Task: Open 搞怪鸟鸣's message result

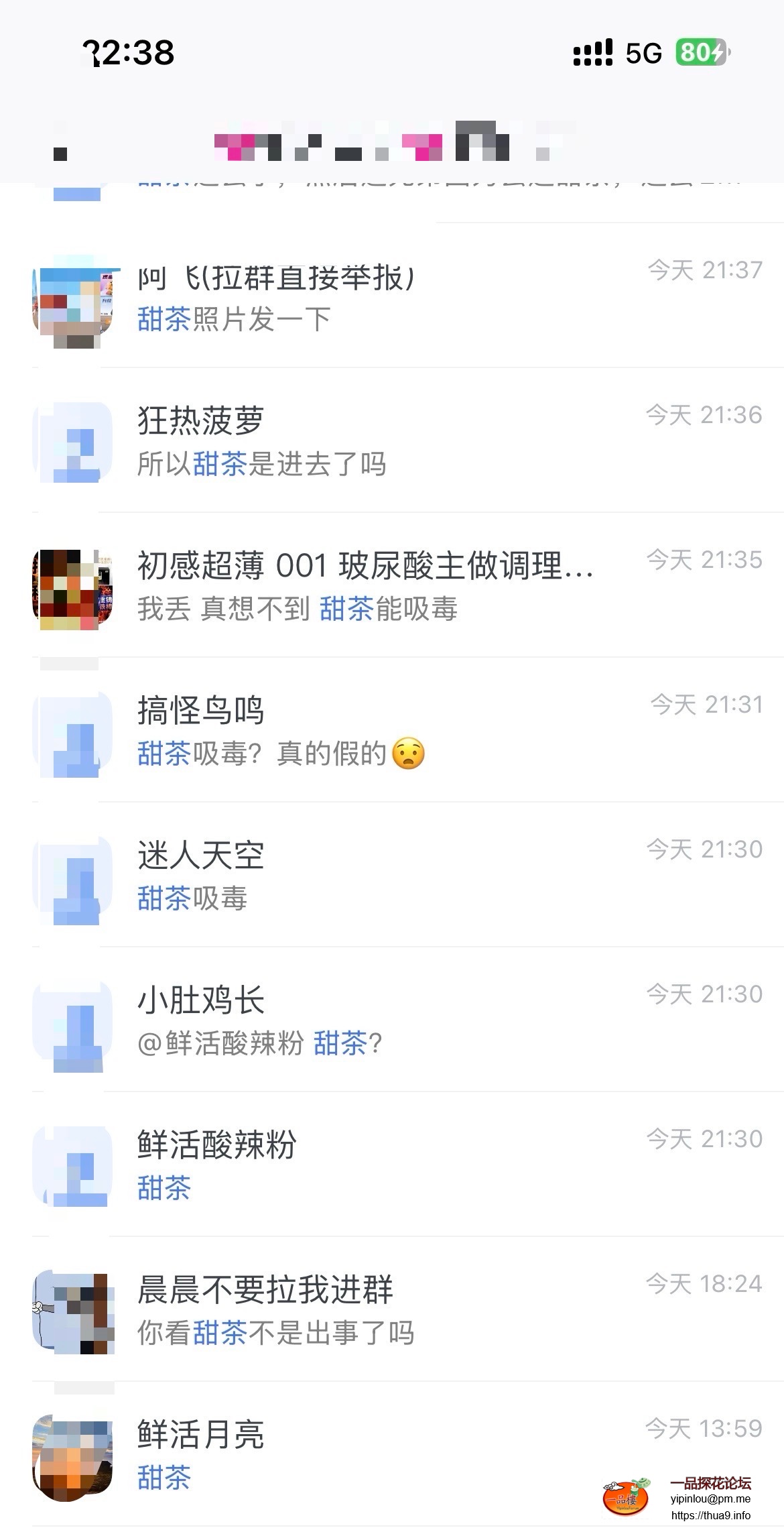Action: 402,731
